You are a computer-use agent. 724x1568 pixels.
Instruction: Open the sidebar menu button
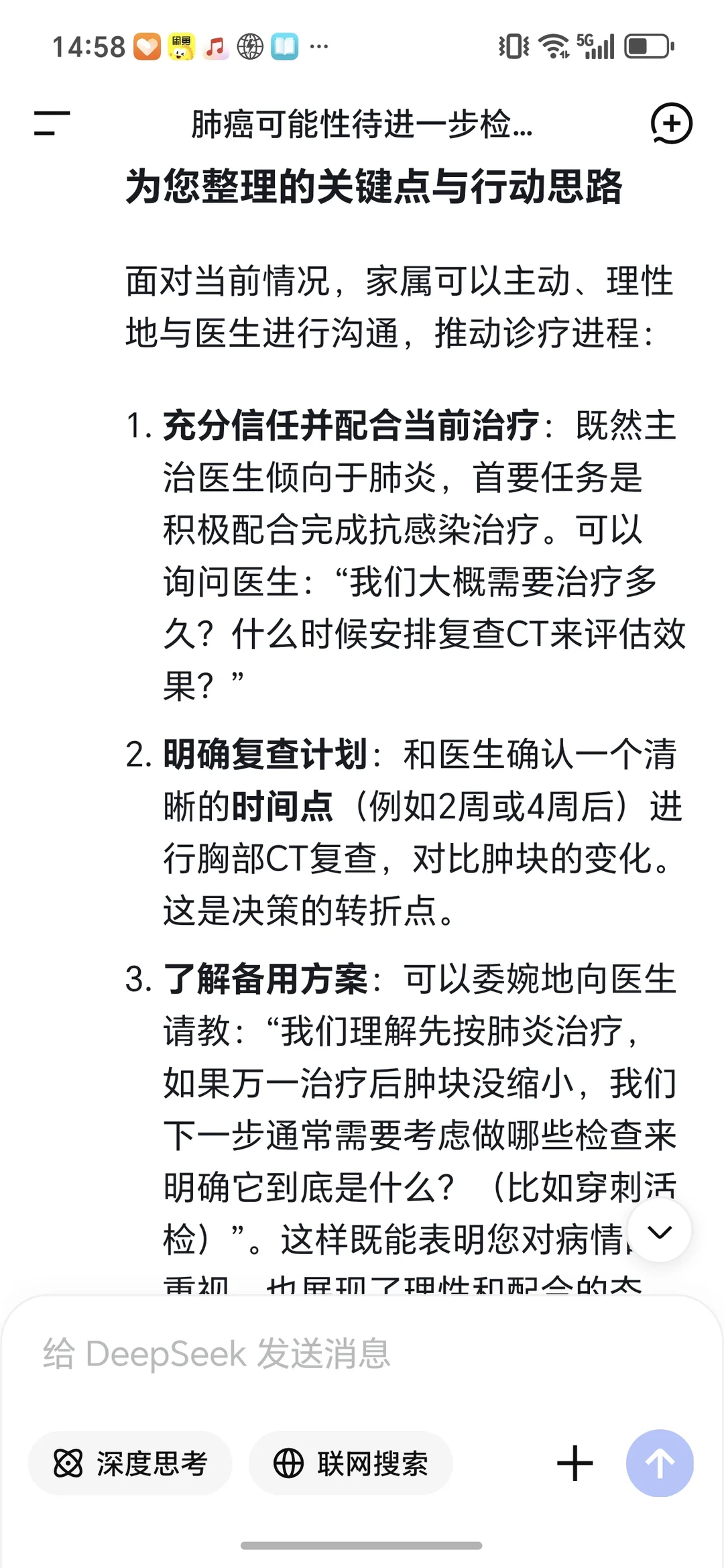pyautogui.click(x=52, y=123)
